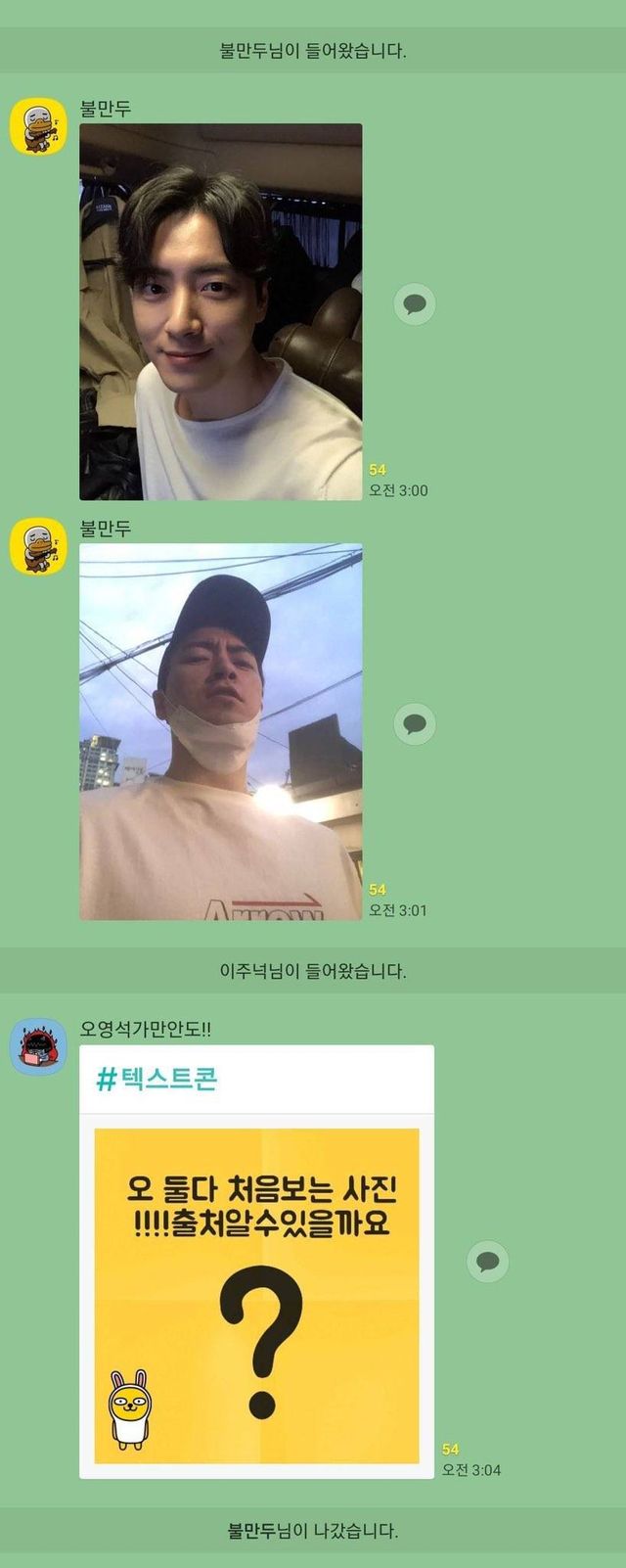626x1568 pixels.
Task: Tap reply bubble beside the 3:01 photo
Action: [x=414, y=723]
